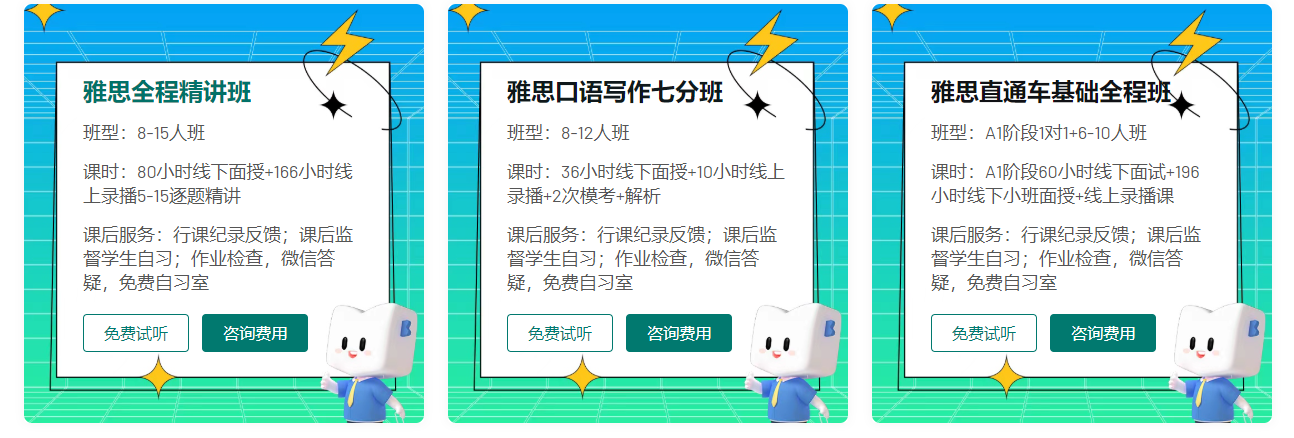Tap 免费试听 for 雅思全程精讲班

pyautogui.click(x=136, y=333)
